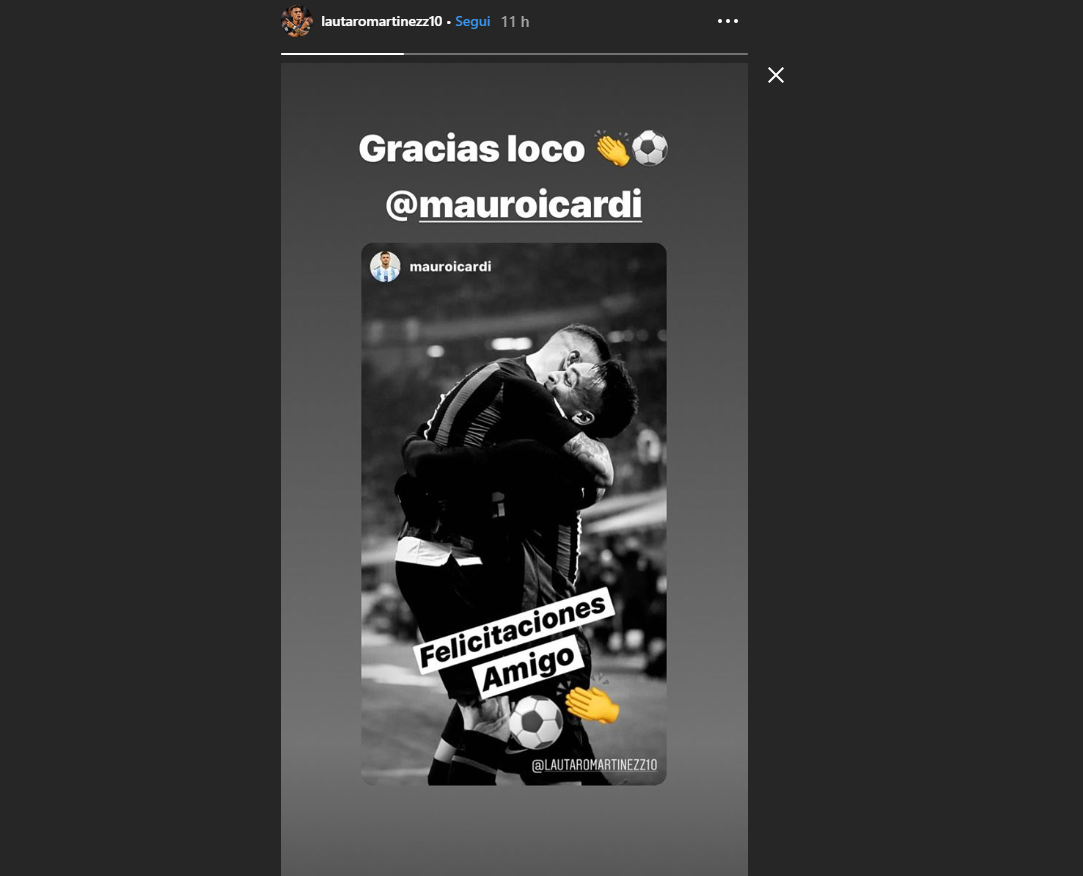Open the @mauroicardi mention

pos(514,205)
